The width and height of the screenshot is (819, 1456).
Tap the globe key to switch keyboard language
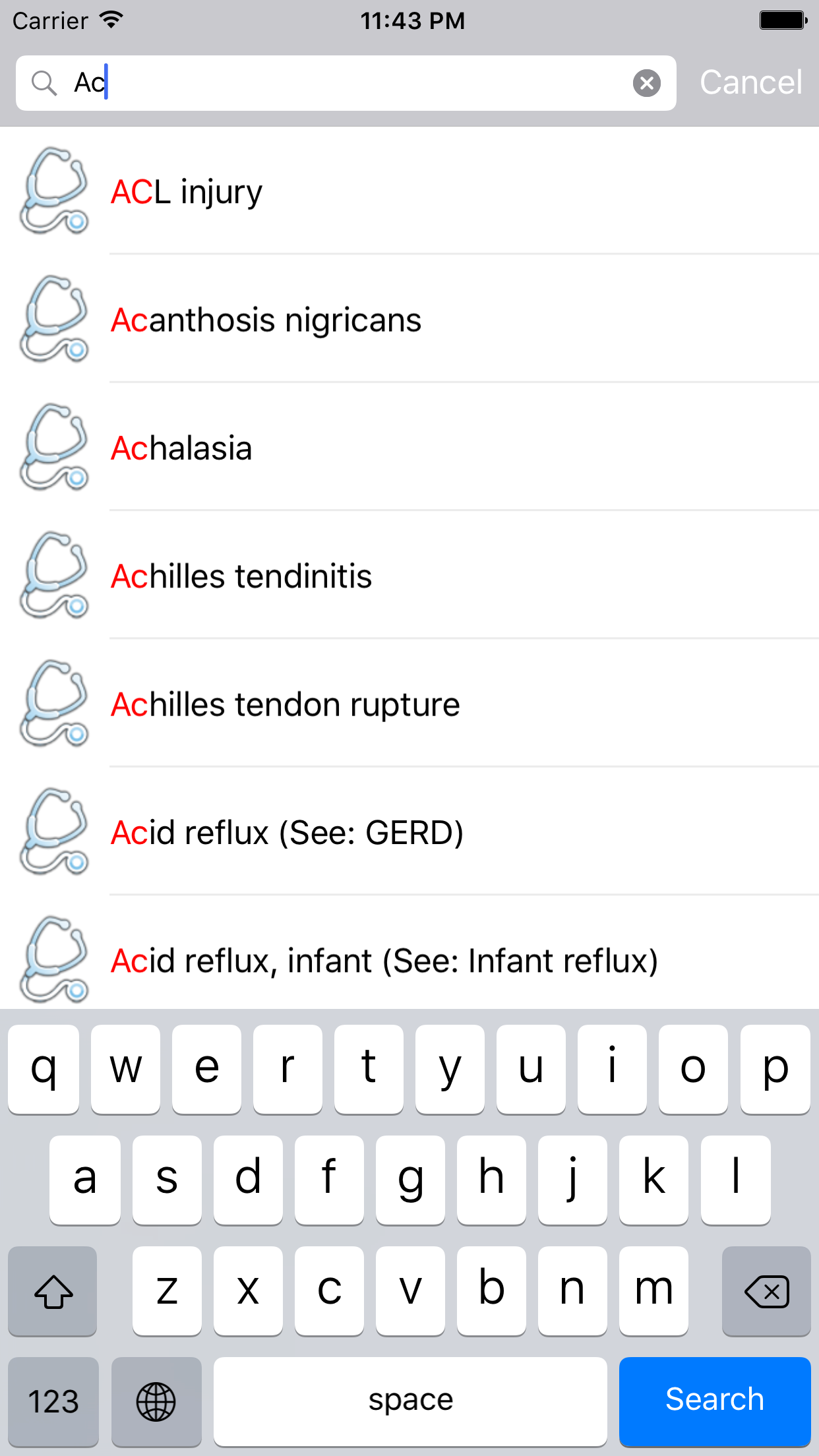(156, 1401)
